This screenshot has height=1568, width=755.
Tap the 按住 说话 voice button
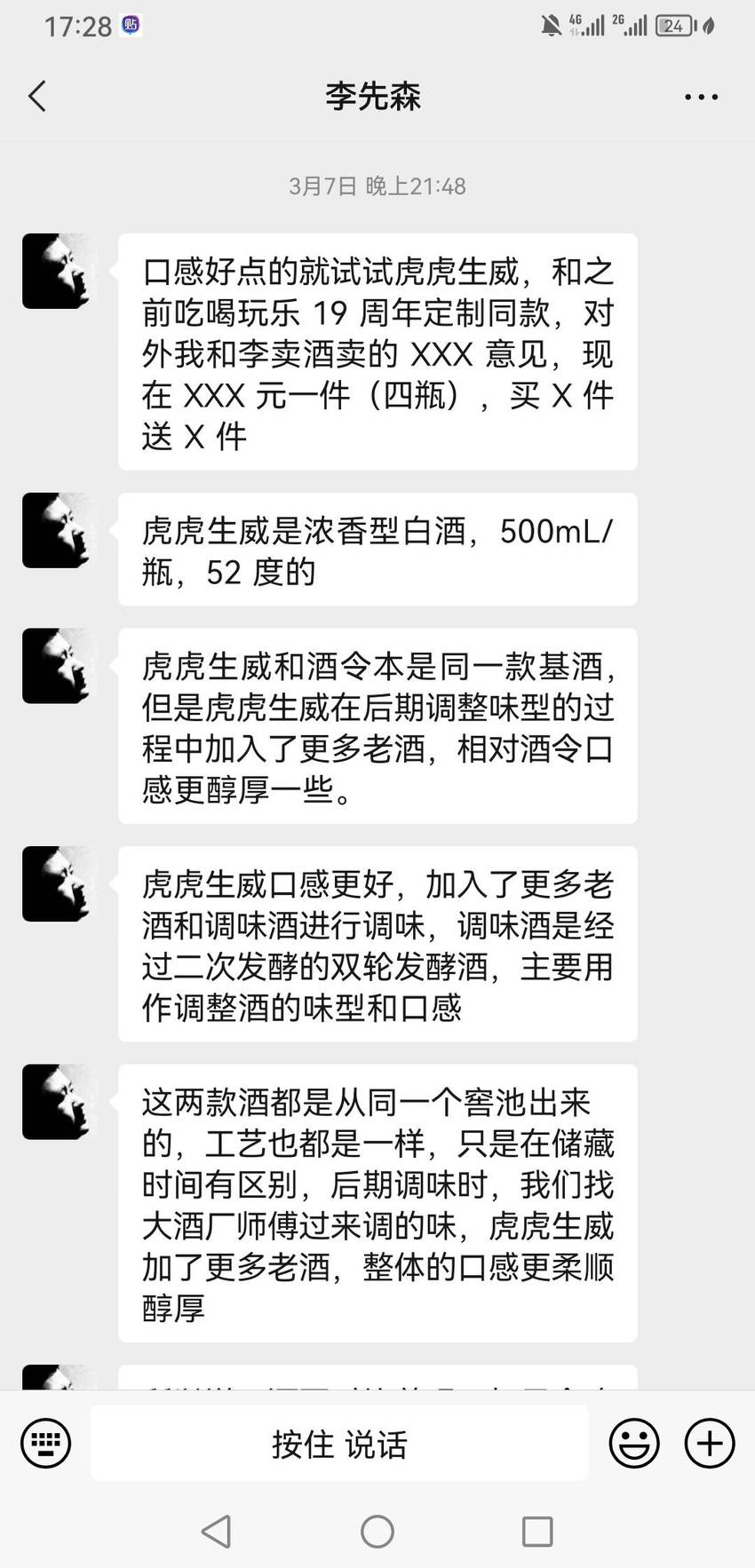coord(339,1443)
